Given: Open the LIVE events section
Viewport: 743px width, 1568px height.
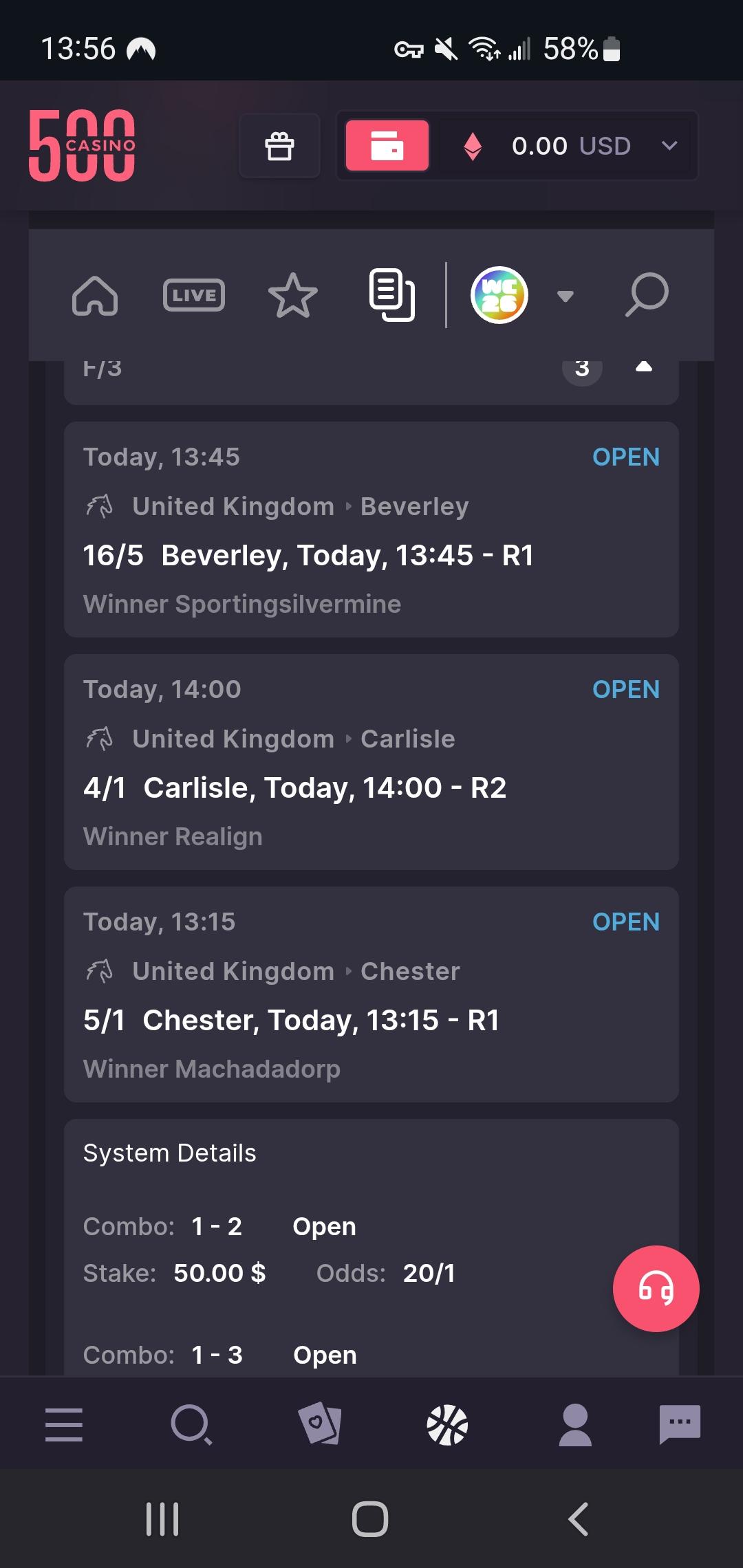Looking at the screenshot, I should (194, 295).
